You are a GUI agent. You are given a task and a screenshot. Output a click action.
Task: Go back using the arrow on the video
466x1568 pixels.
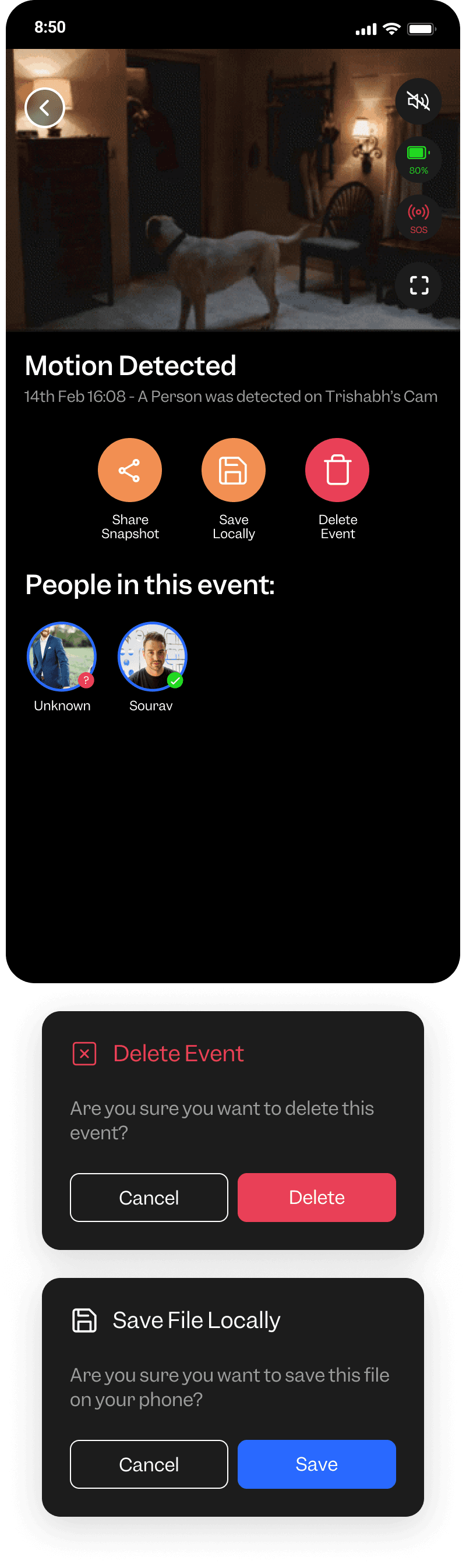tap(44, 108)
